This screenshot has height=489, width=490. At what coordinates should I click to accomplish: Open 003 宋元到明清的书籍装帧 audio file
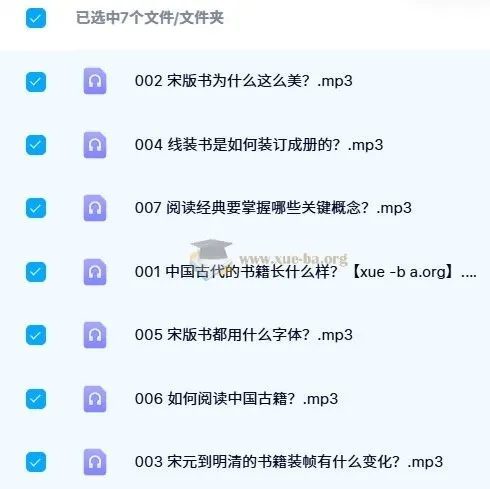point(289,462)
